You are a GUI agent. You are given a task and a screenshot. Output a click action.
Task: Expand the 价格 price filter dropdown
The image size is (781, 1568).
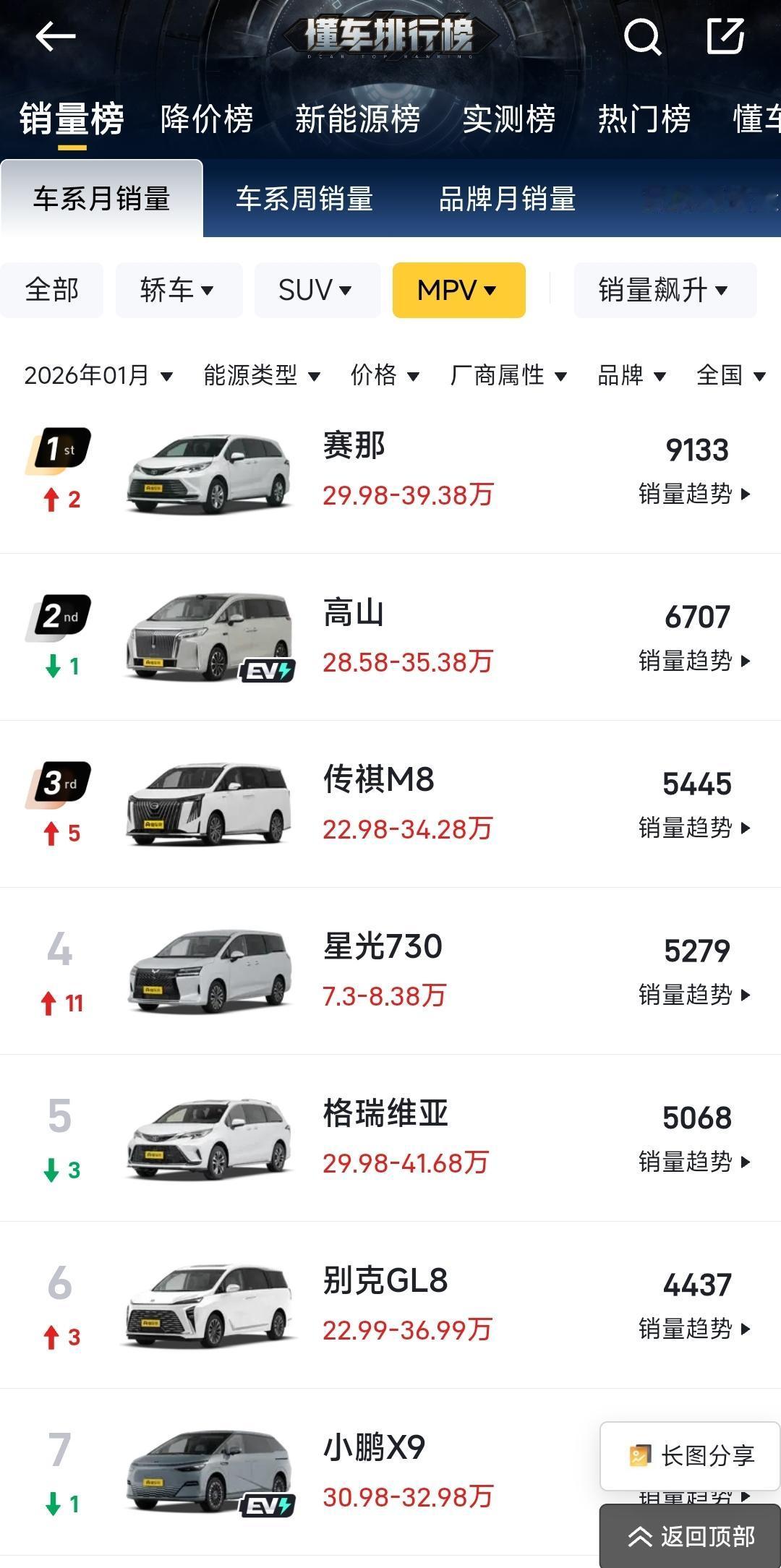(384, 375)
